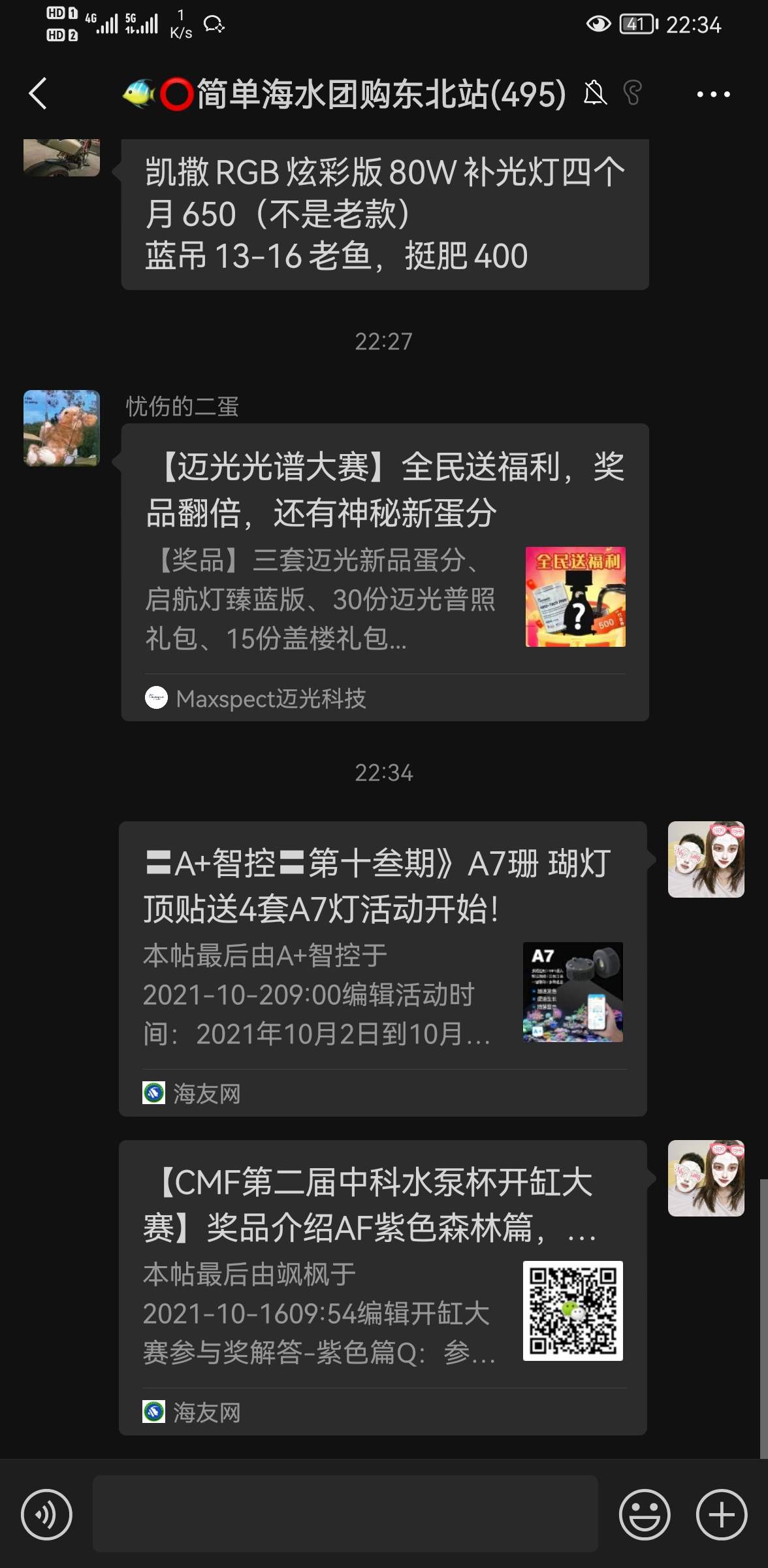Image resolution: width=768 pixels, height=1568 pixels.
Task: Open the emoji sticker panel
Action: (x=645, y=1514)
